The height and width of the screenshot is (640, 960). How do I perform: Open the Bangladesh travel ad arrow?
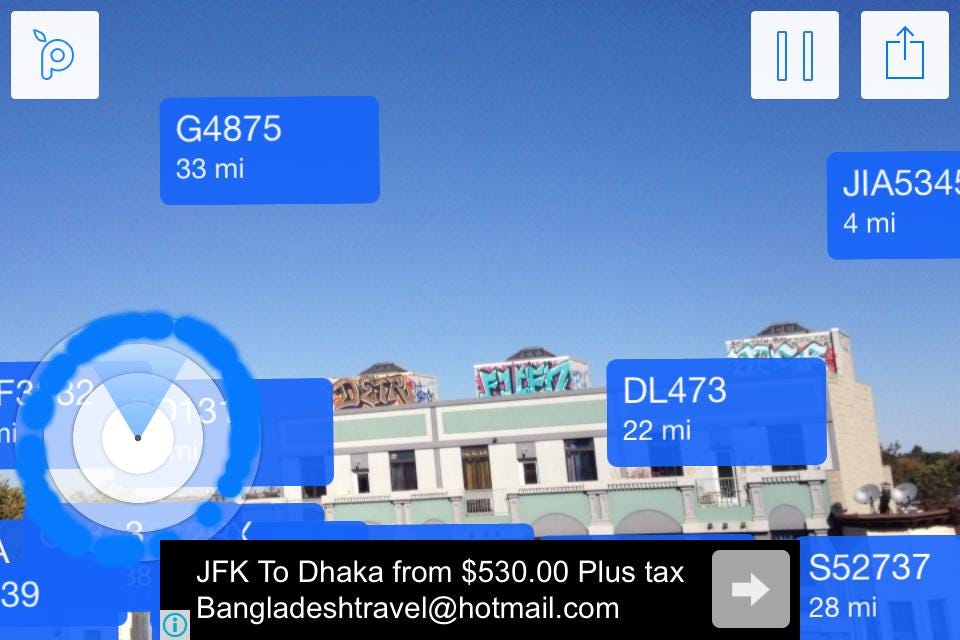[750, 589]
